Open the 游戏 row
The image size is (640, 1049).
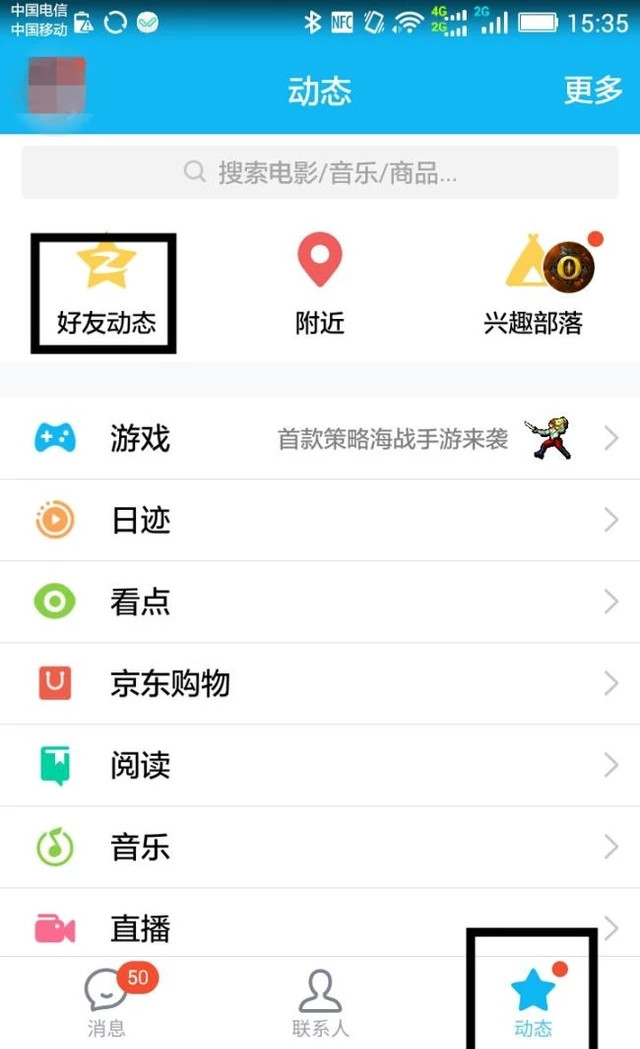pyautogui.click(x=320, y=438)
